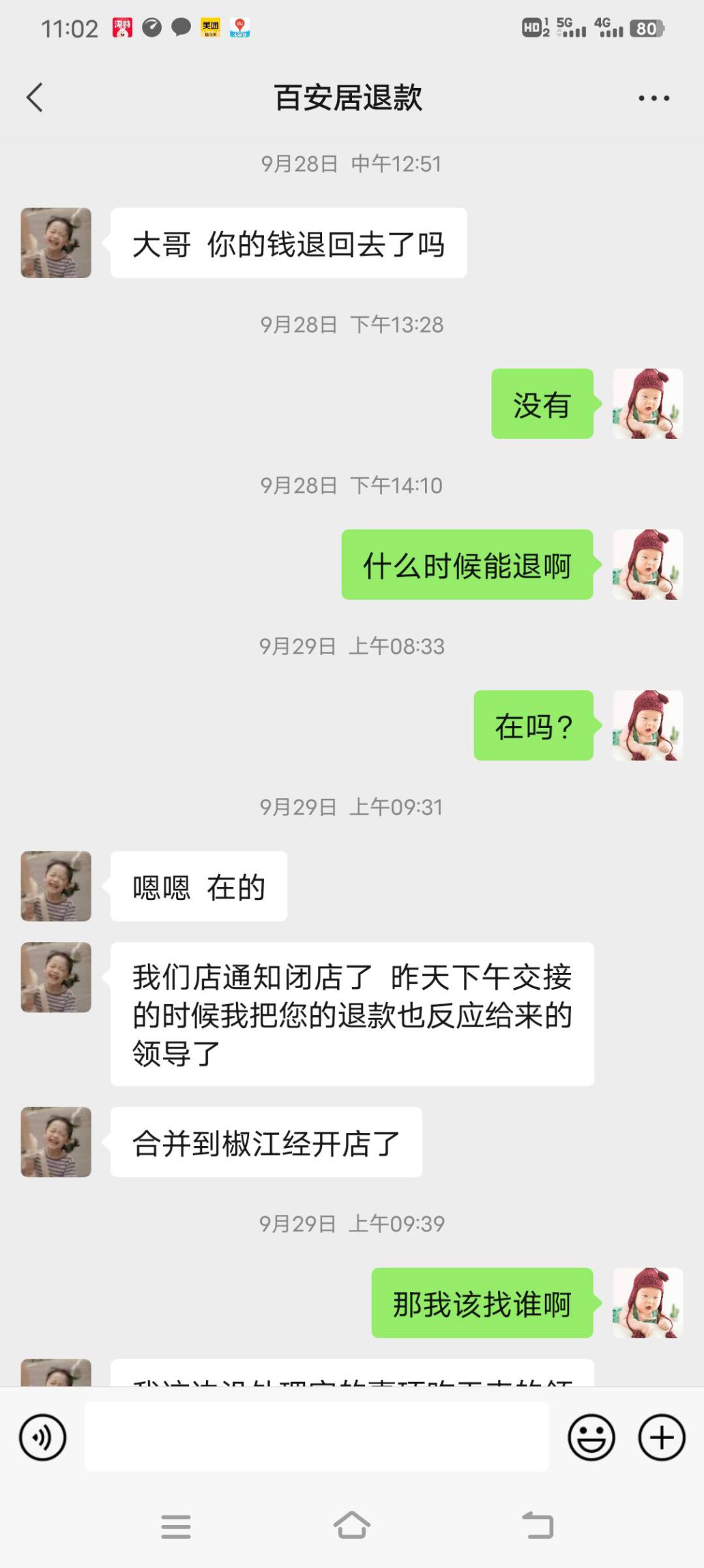The image size is (704, 1568).
Task: Switch to voice message input
Action: [43, 1437]
